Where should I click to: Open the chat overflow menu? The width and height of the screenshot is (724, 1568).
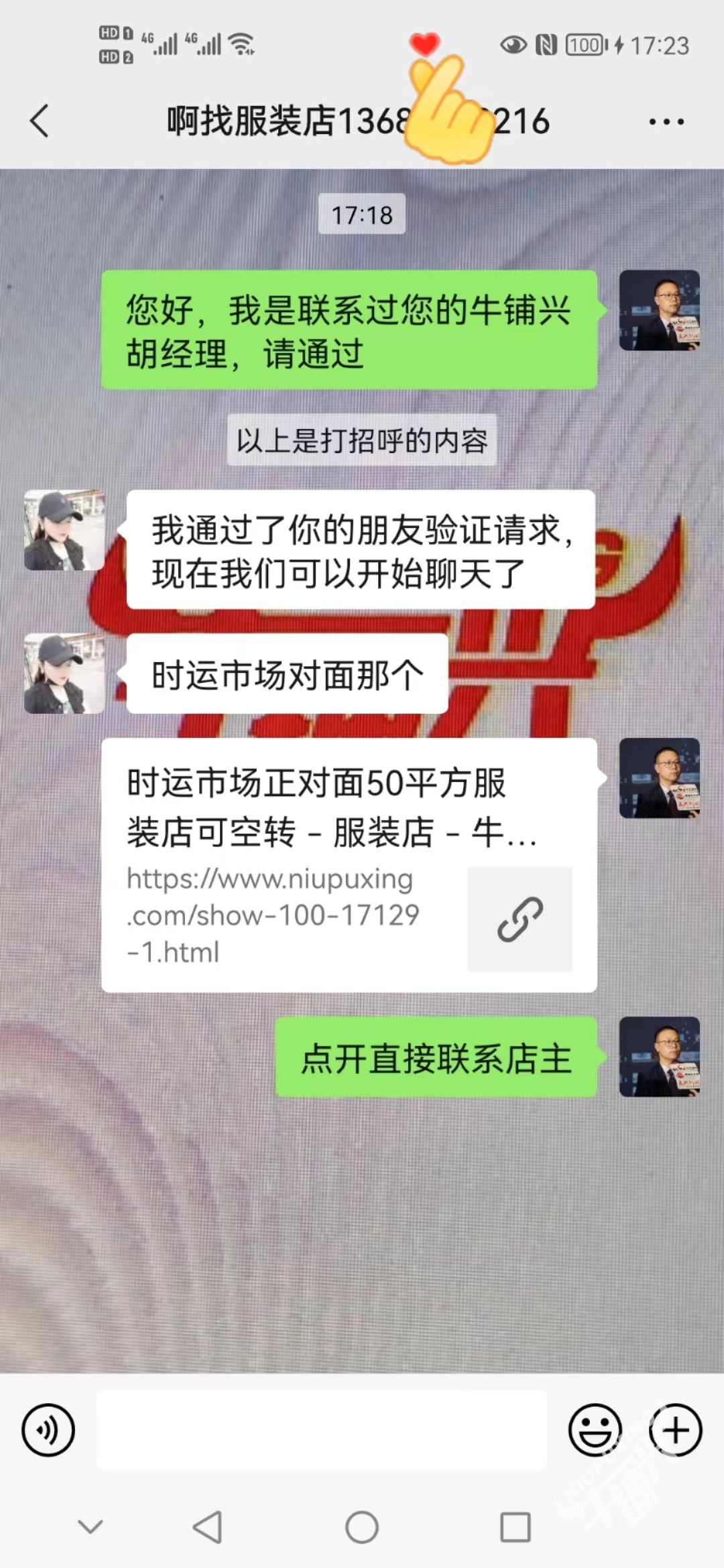tap(666, 122)
